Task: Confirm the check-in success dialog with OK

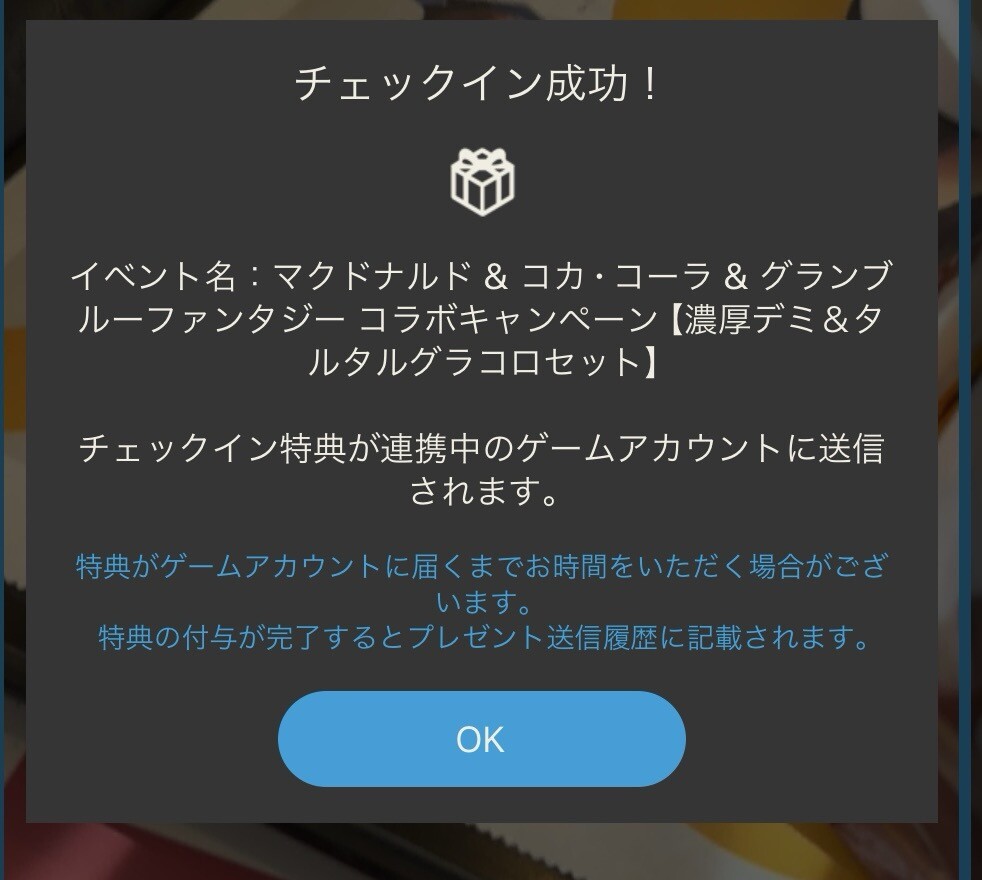Action: click(x=481, y=739)
